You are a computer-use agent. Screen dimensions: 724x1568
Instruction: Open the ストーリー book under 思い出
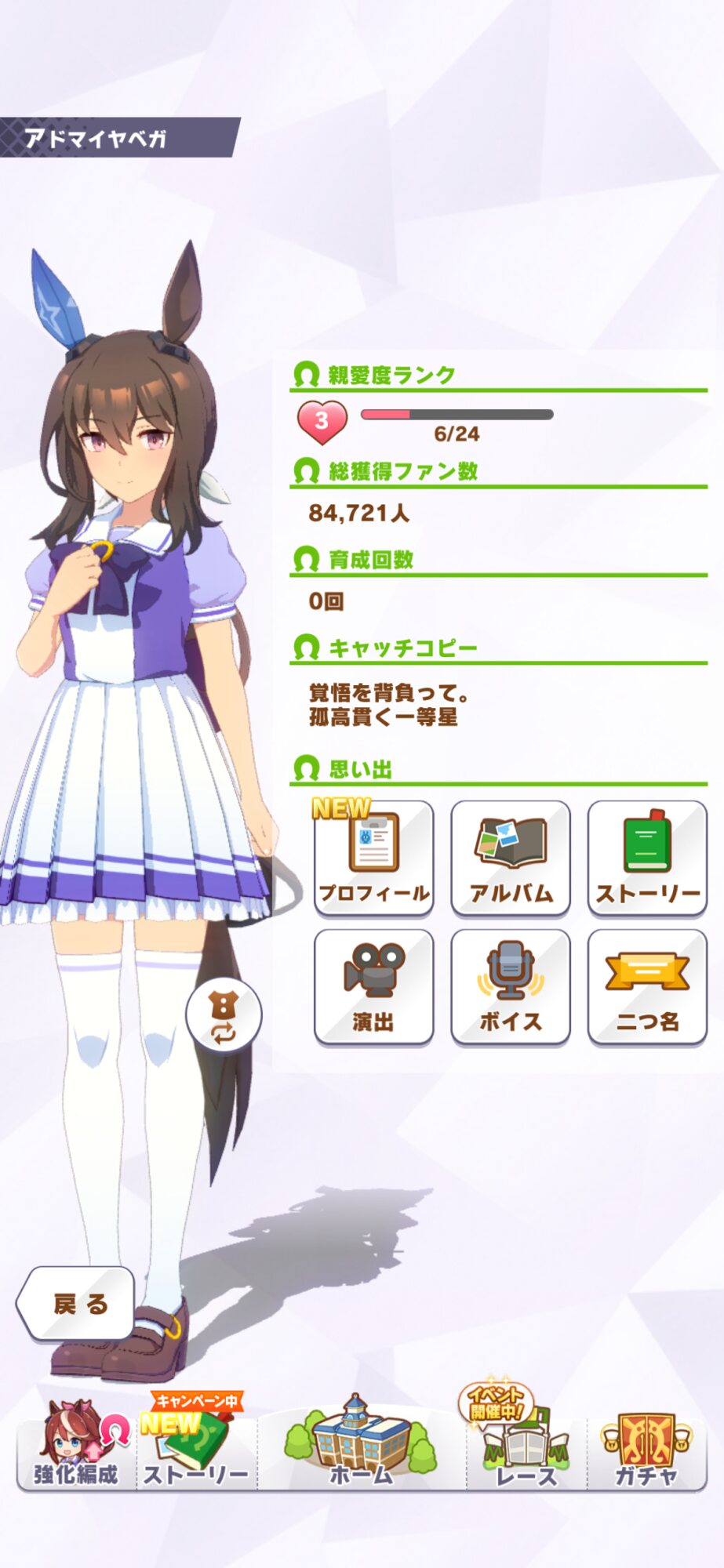click(x=647, y=858)
